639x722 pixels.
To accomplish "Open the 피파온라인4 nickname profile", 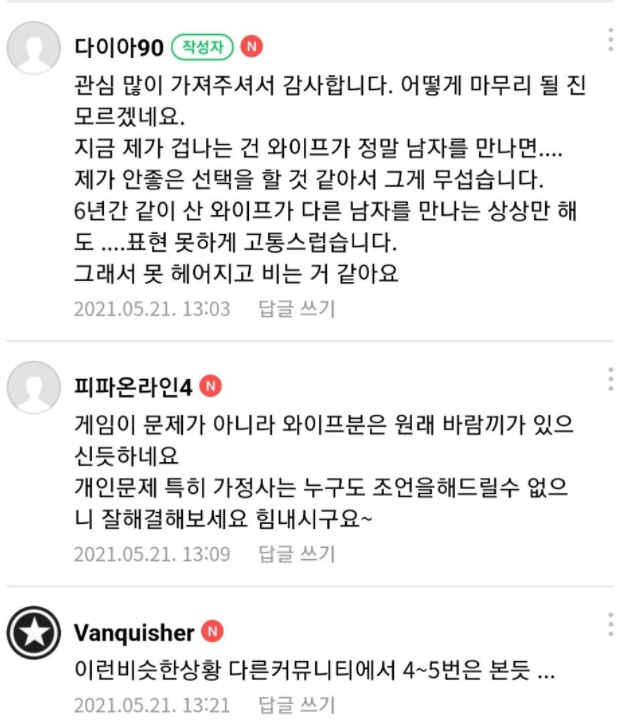I will pos(135,386).
